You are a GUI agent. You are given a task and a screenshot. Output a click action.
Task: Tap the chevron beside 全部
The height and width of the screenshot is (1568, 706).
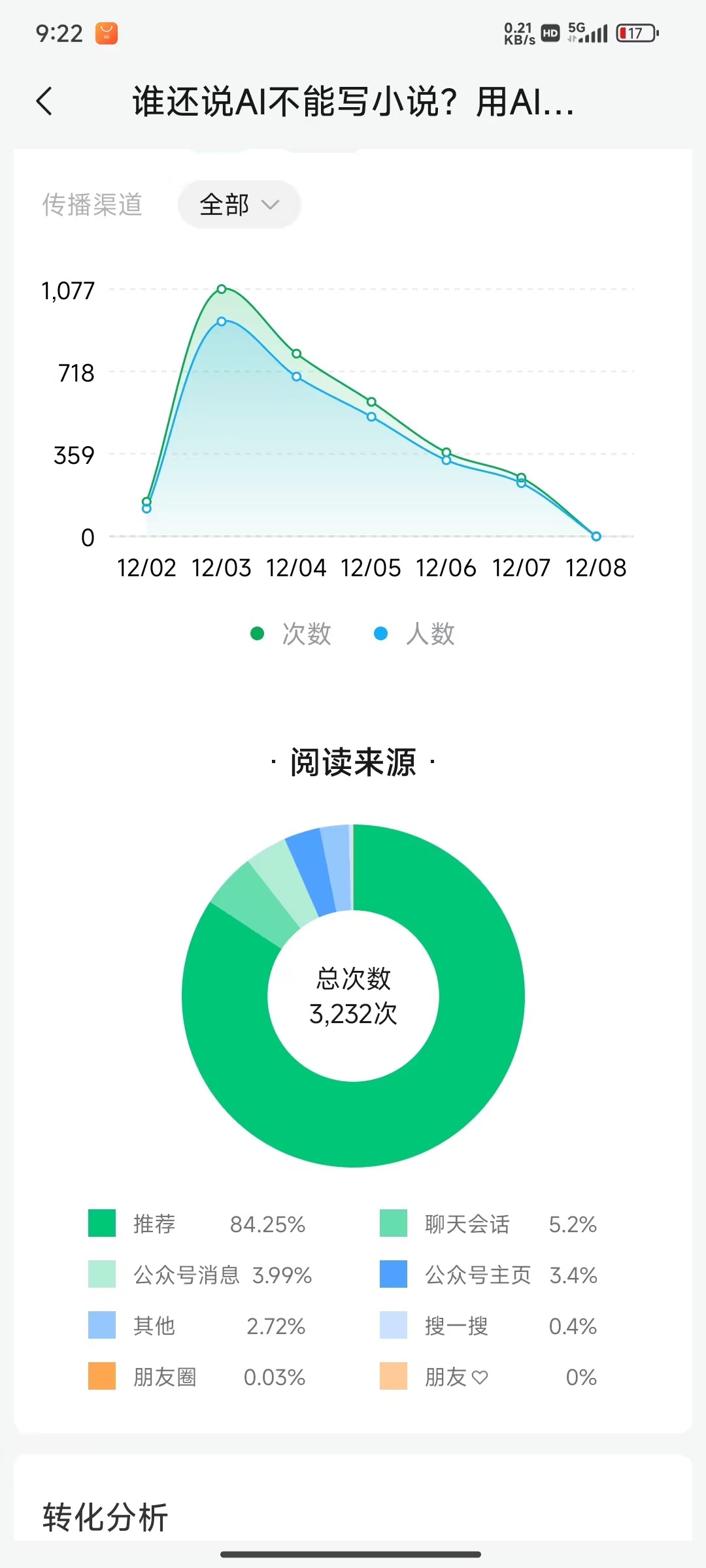(x=271, y=206)
